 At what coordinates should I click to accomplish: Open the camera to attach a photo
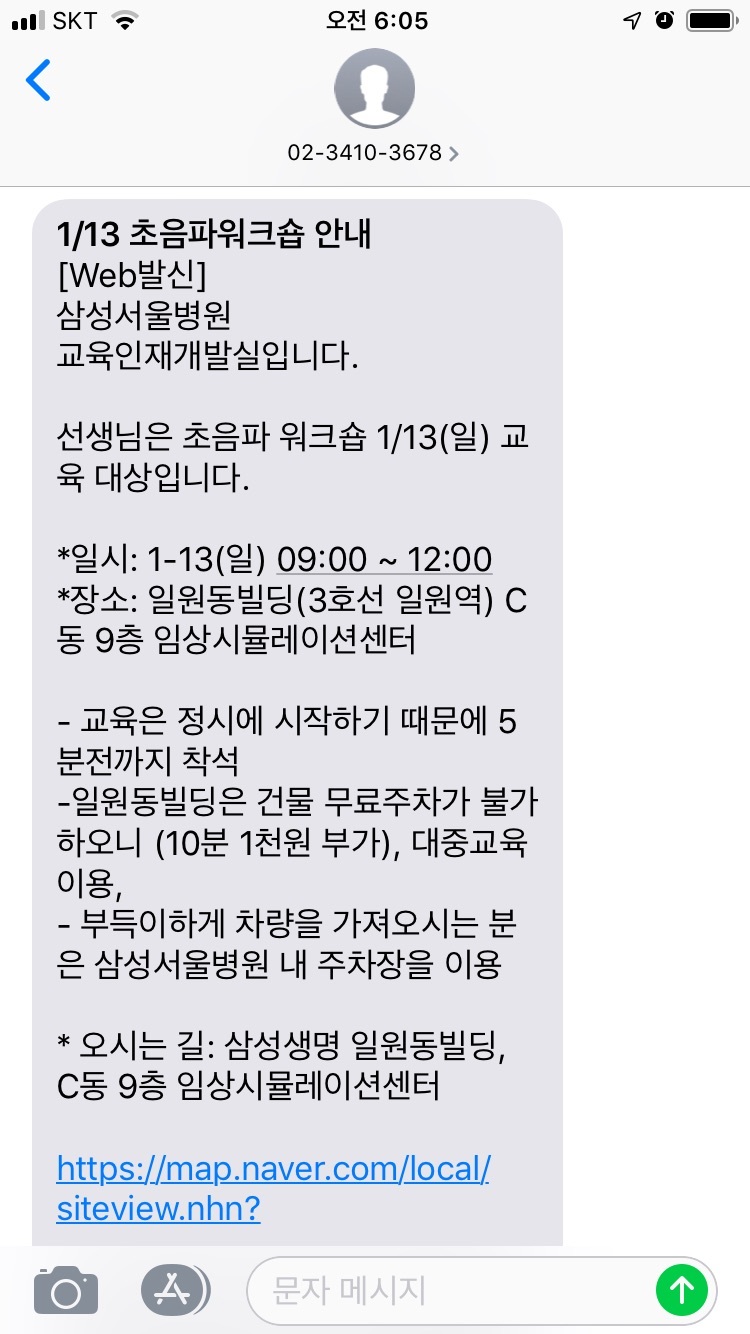point(66,1290)
